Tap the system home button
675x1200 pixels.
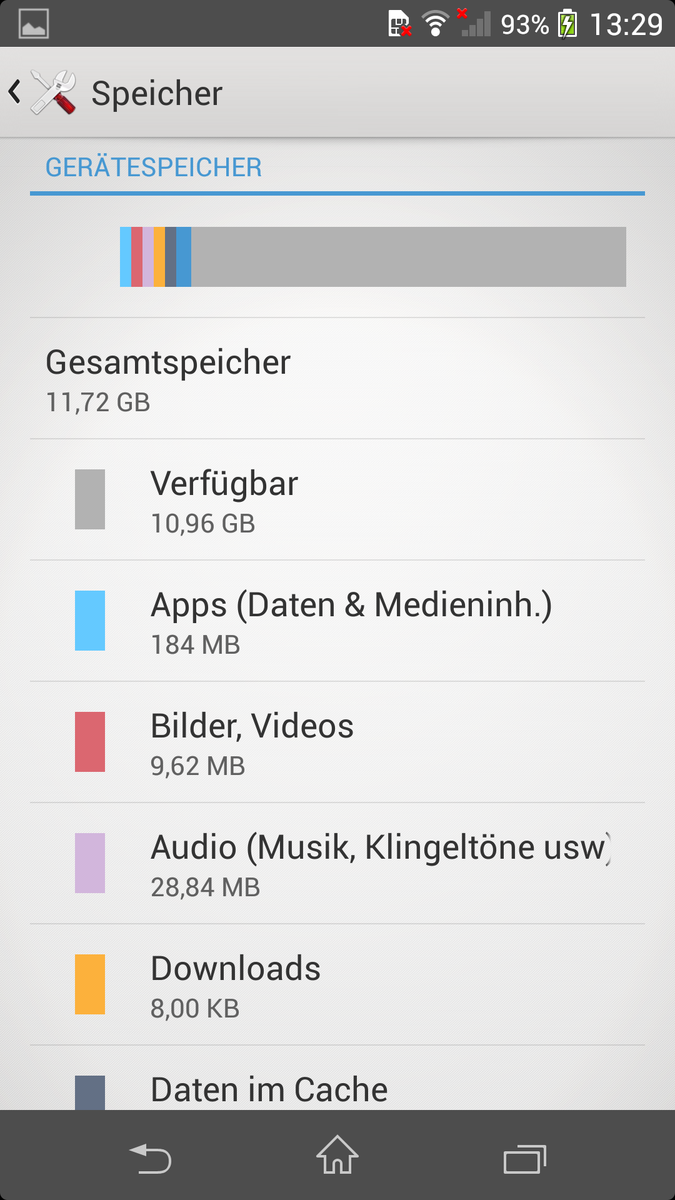click(337, 1157)
